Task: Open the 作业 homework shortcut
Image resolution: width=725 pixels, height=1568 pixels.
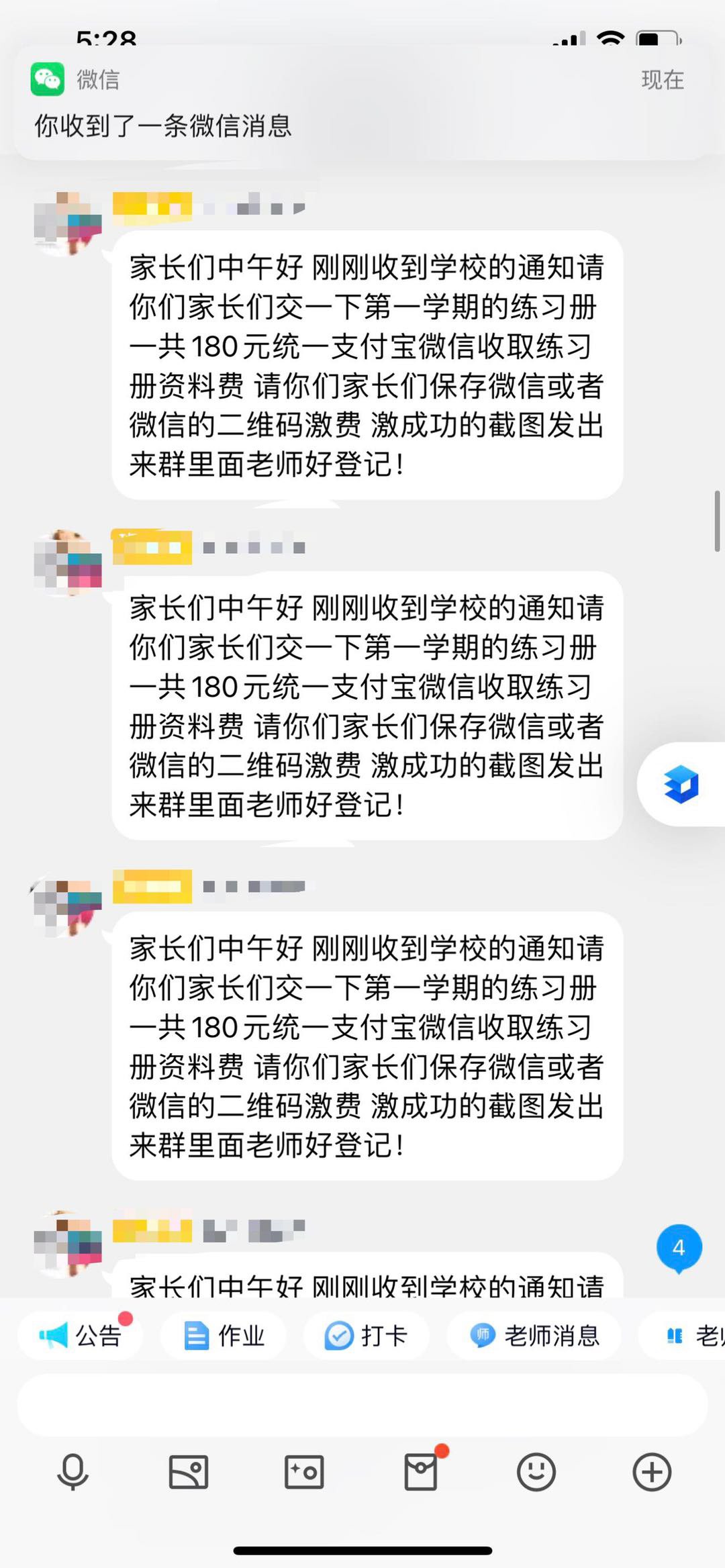Action: (x=224, y=1336)
